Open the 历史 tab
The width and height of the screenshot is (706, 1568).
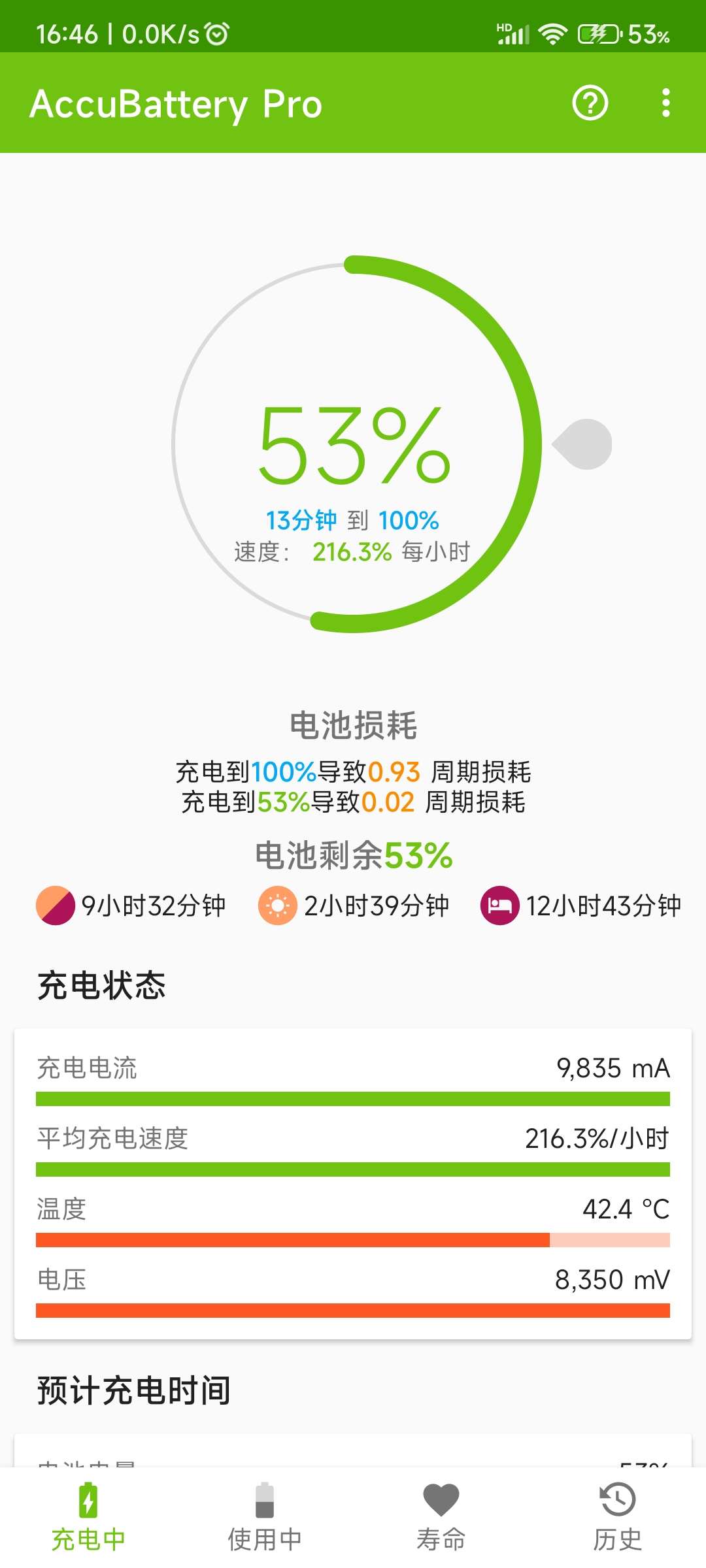coord(617,1517)
